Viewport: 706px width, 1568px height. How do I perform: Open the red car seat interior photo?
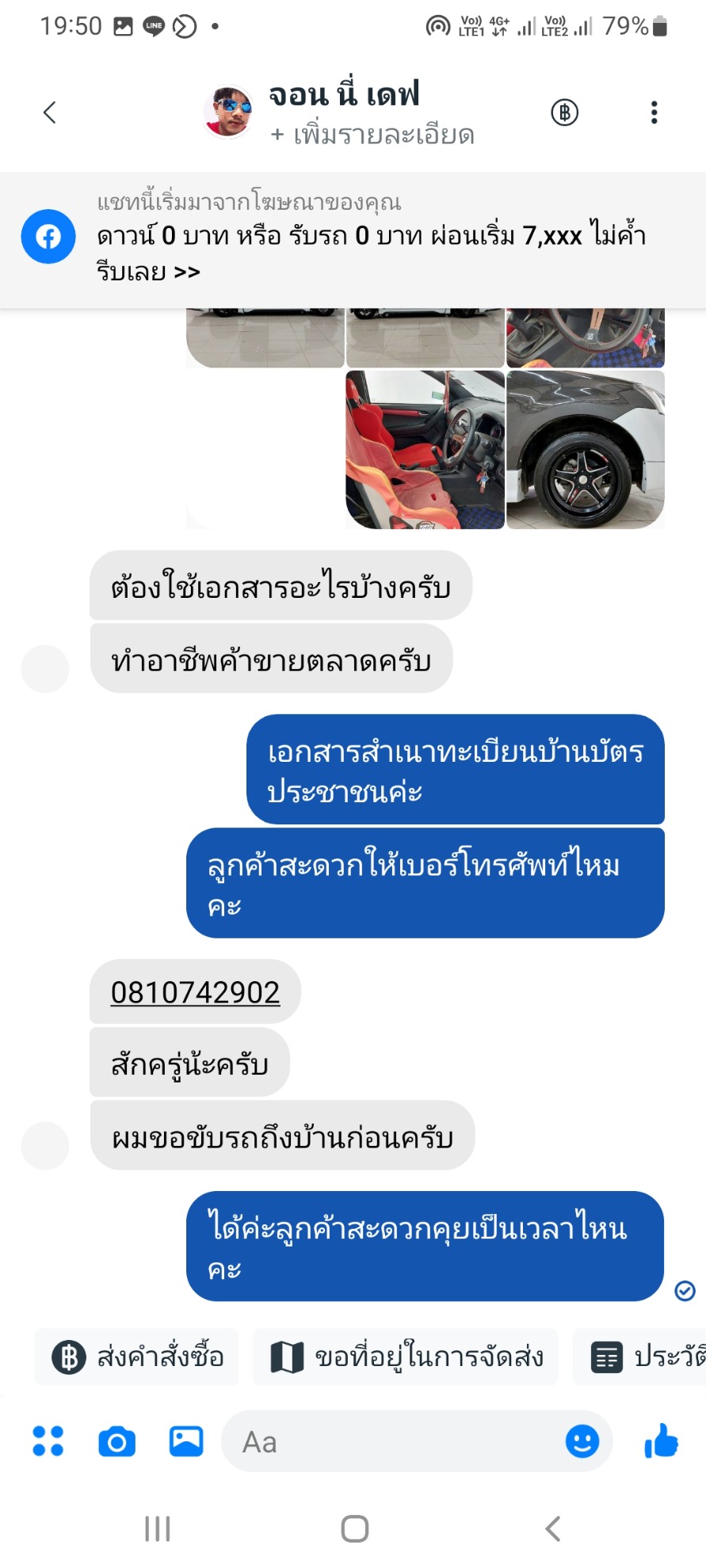point(425,449)
